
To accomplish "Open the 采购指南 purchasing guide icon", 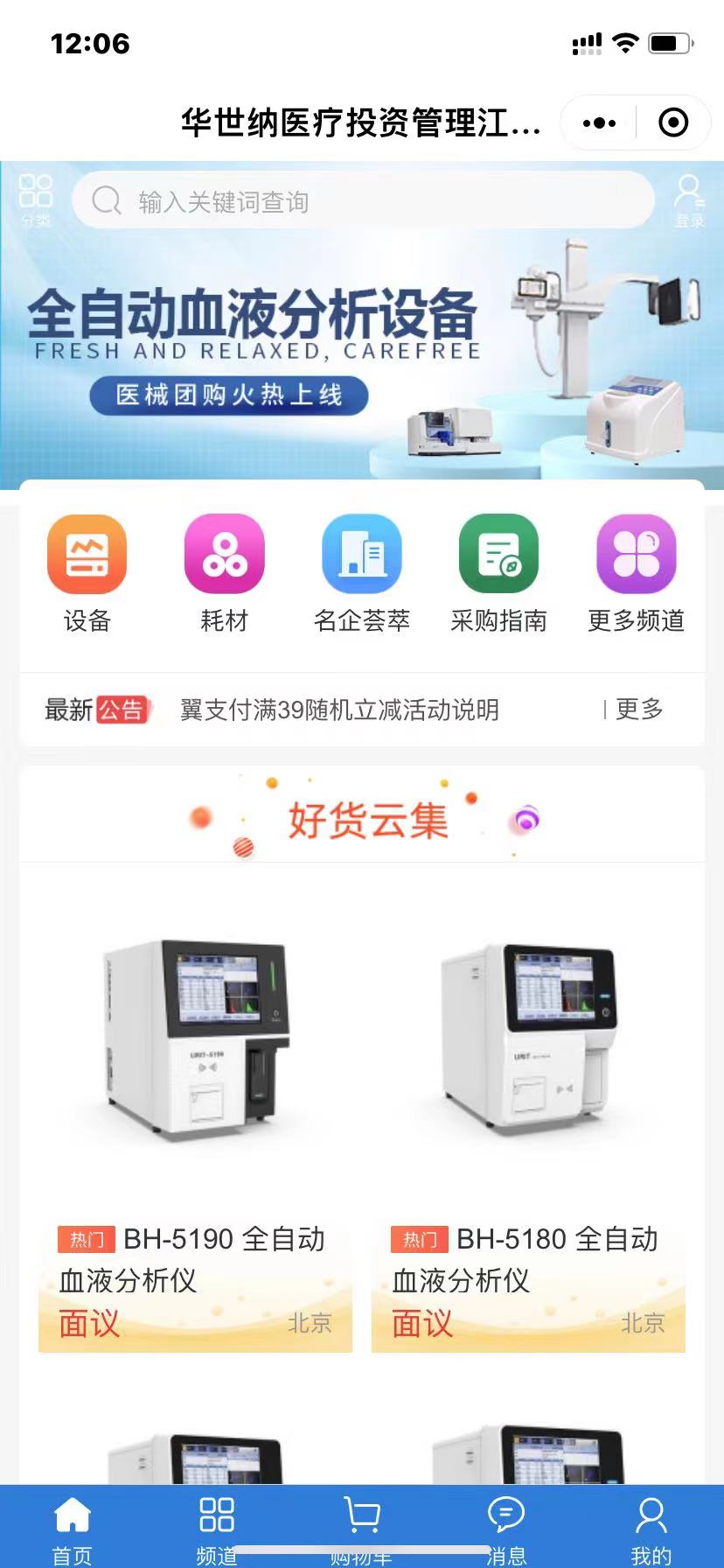I will (498, 553).
